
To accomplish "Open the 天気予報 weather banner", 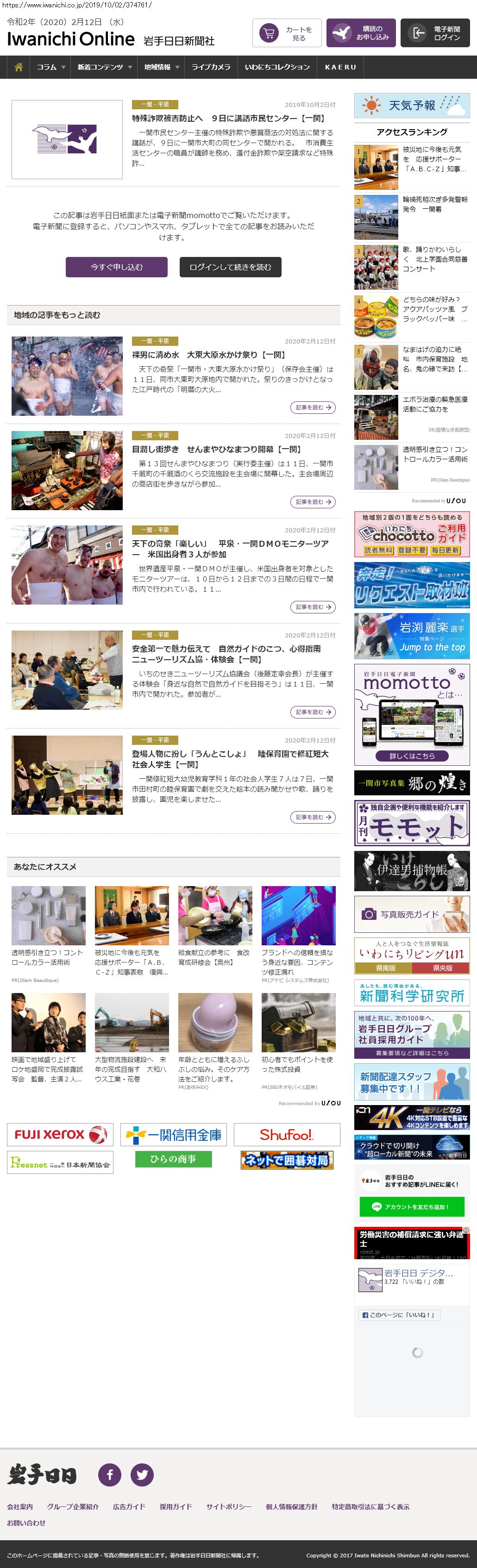I will coord(412,105).
